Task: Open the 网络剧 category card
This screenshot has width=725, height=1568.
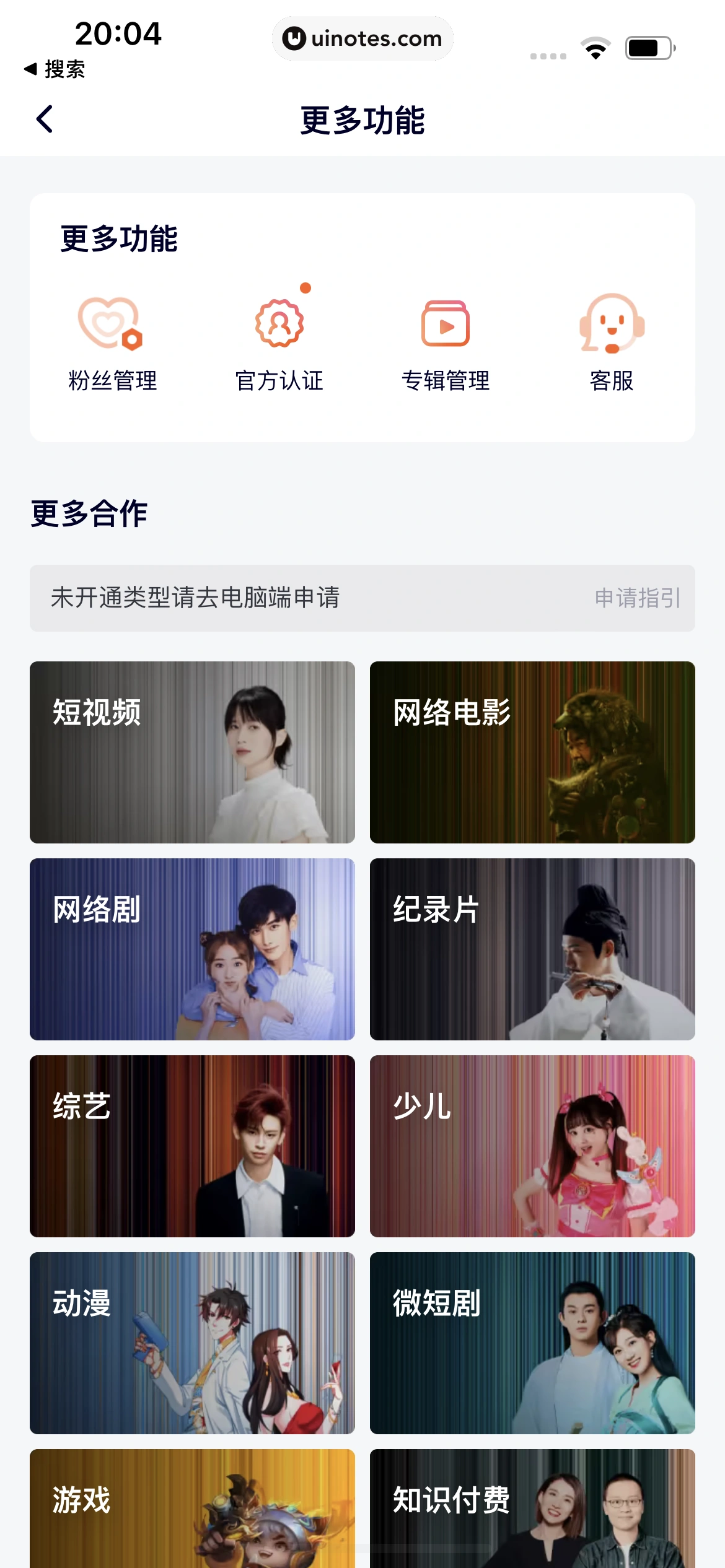Action: pyautogui.click(x=192, y=949)
